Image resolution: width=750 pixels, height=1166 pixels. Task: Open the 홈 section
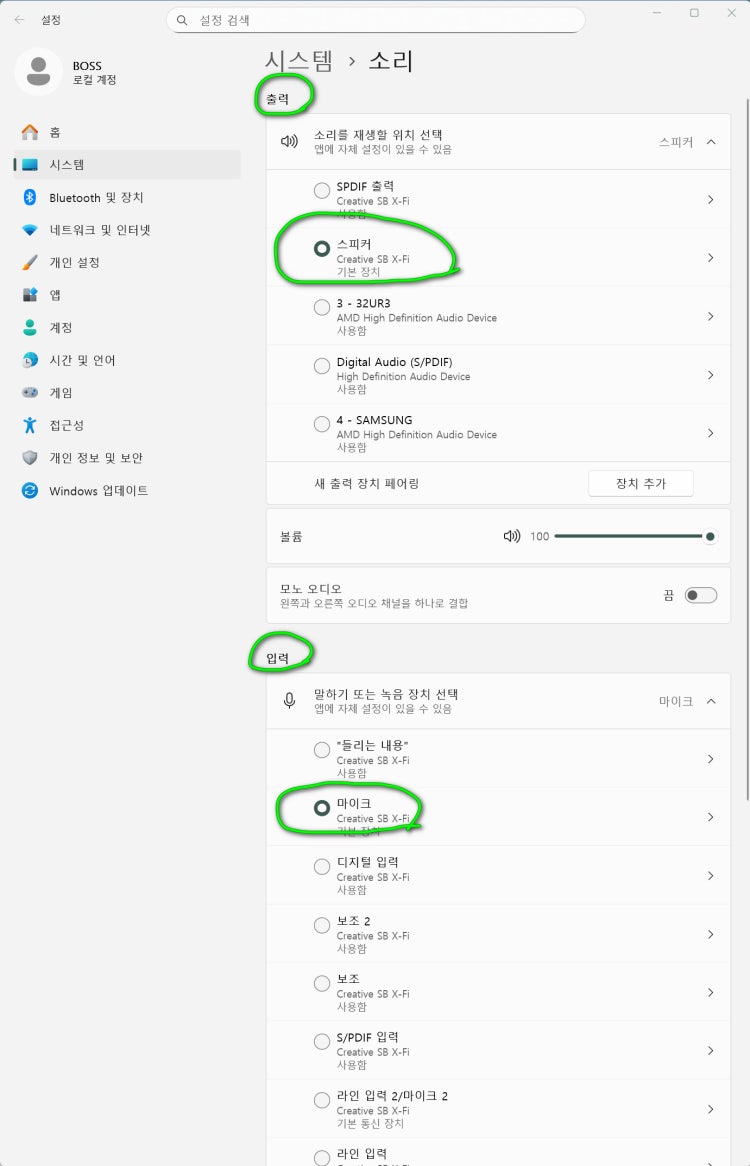coord(55,132)
